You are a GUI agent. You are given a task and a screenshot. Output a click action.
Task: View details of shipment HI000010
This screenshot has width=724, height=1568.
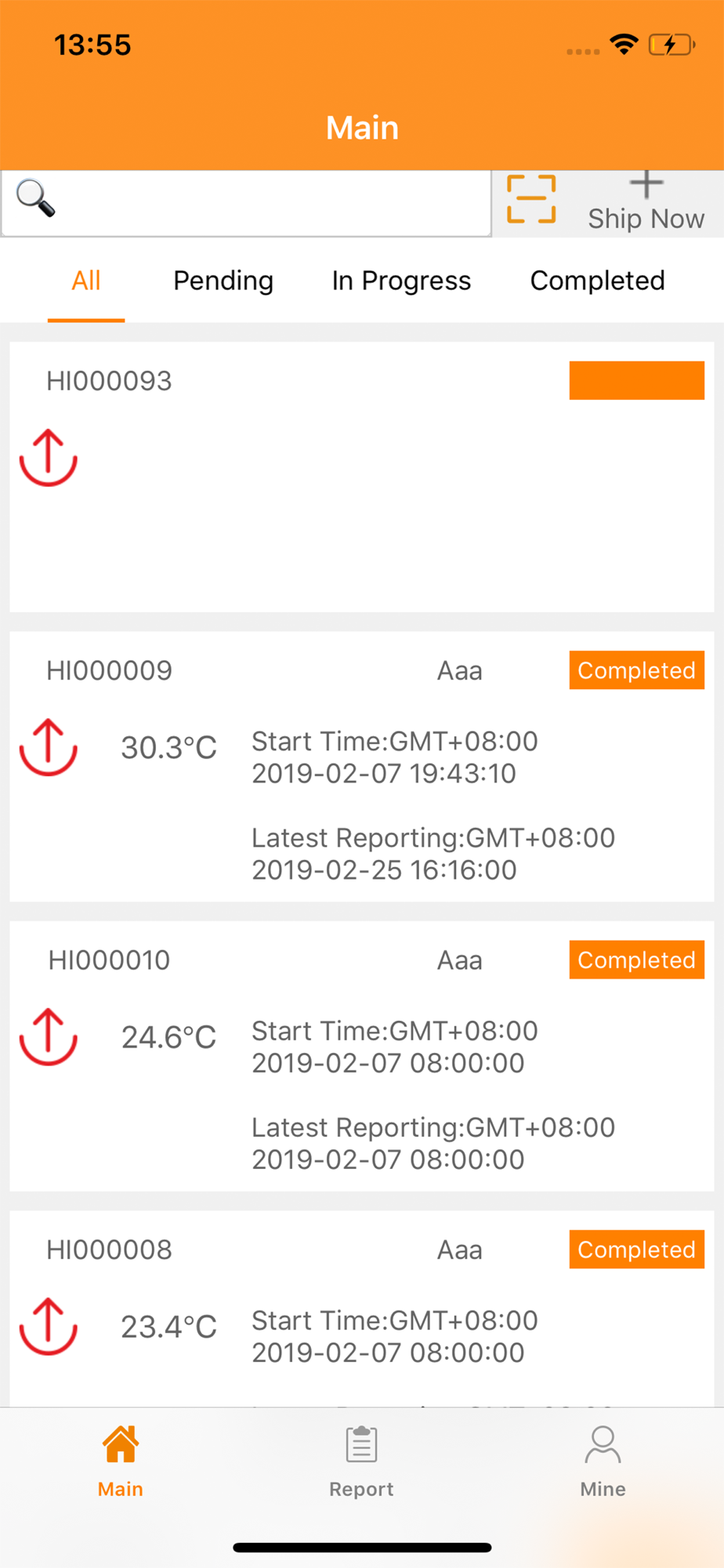[362, 1056]
